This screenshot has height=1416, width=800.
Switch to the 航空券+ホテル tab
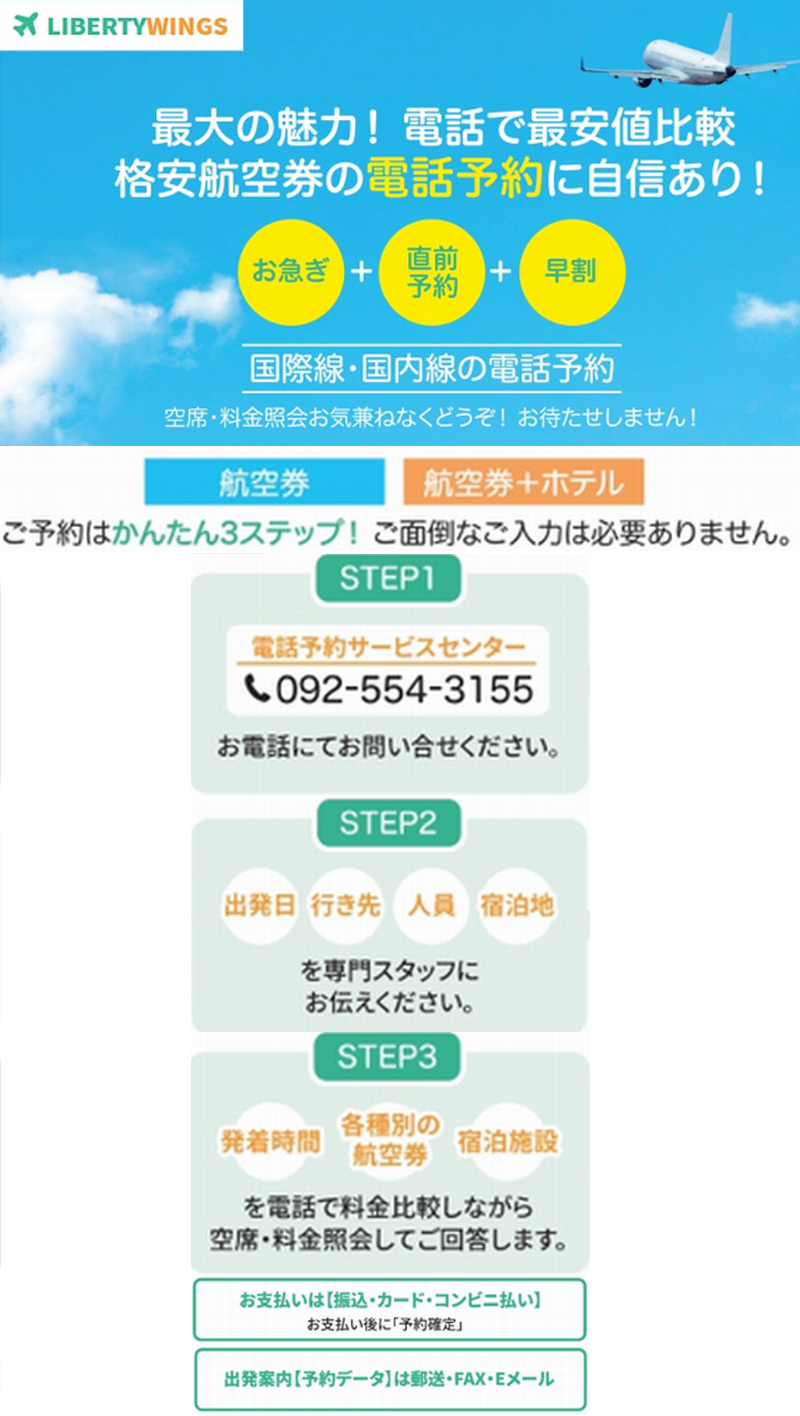[523, 483]
